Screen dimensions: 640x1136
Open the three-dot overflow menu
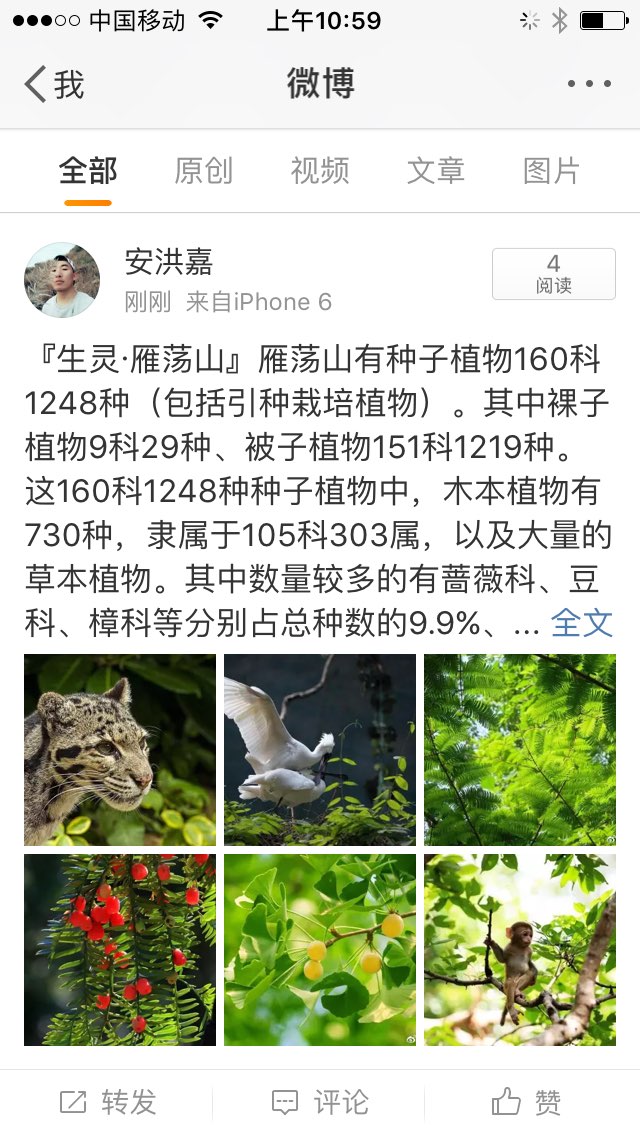point(588,84)
